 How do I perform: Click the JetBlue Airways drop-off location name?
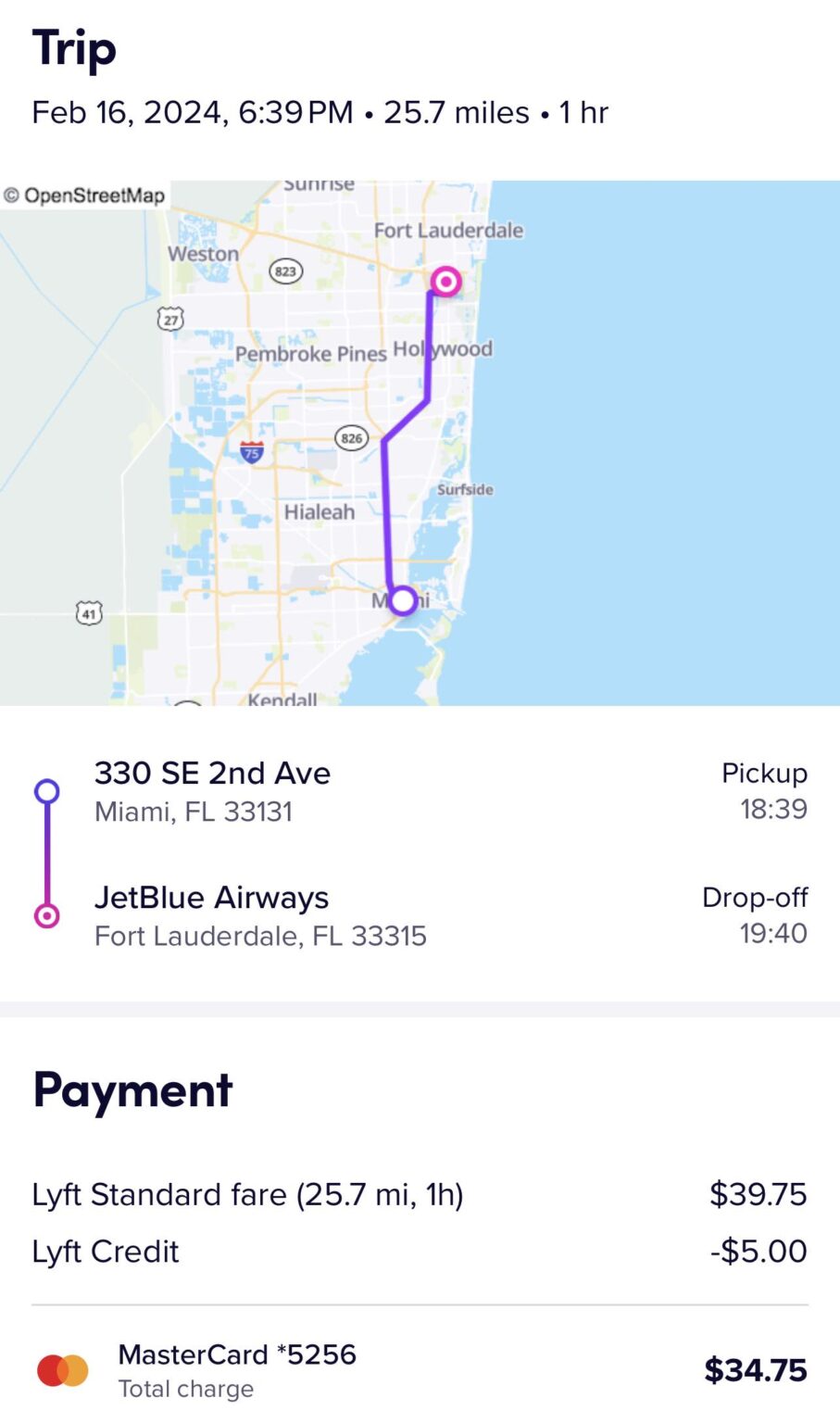(211, 897)
